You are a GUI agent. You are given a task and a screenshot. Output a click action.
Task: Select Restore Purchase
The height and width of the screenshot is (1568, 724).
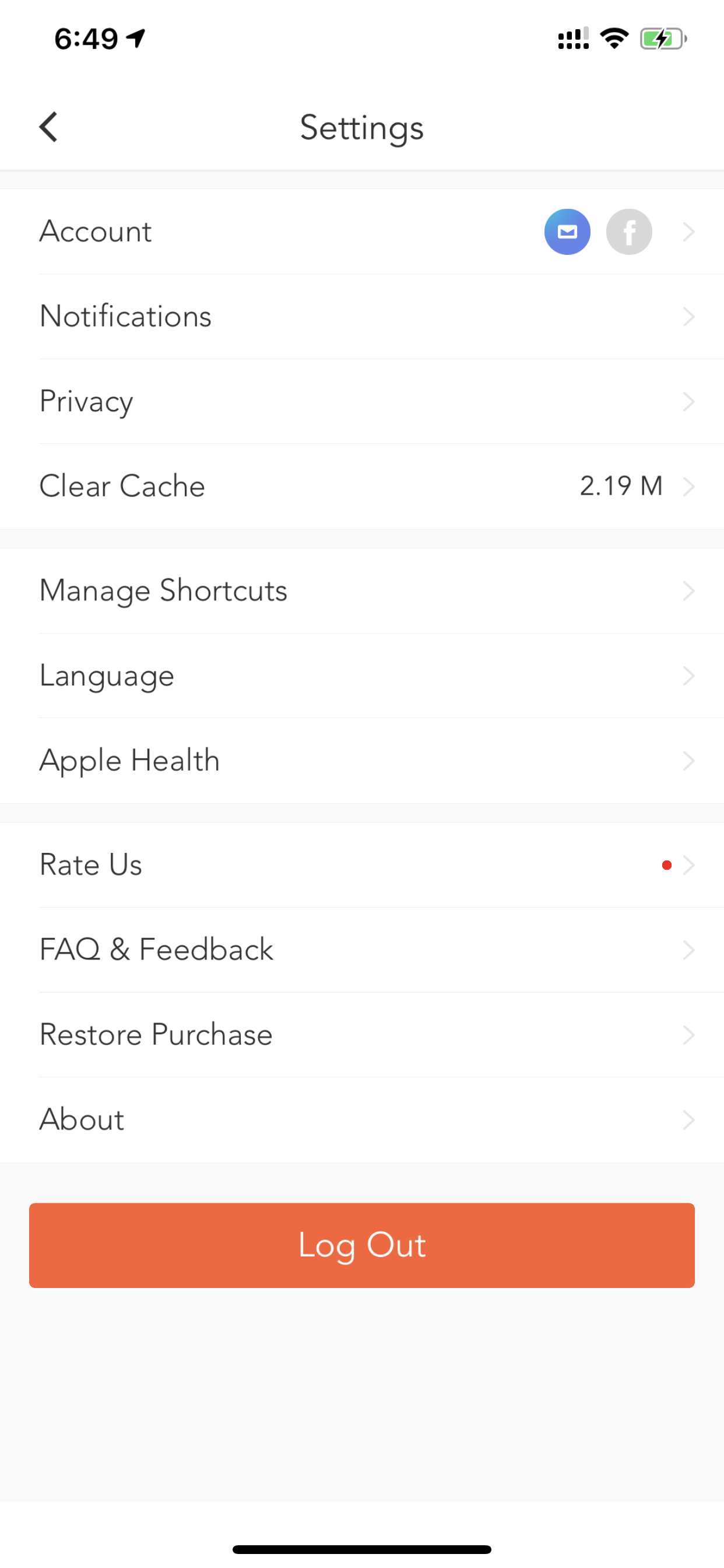click(x=362, y=1034)
